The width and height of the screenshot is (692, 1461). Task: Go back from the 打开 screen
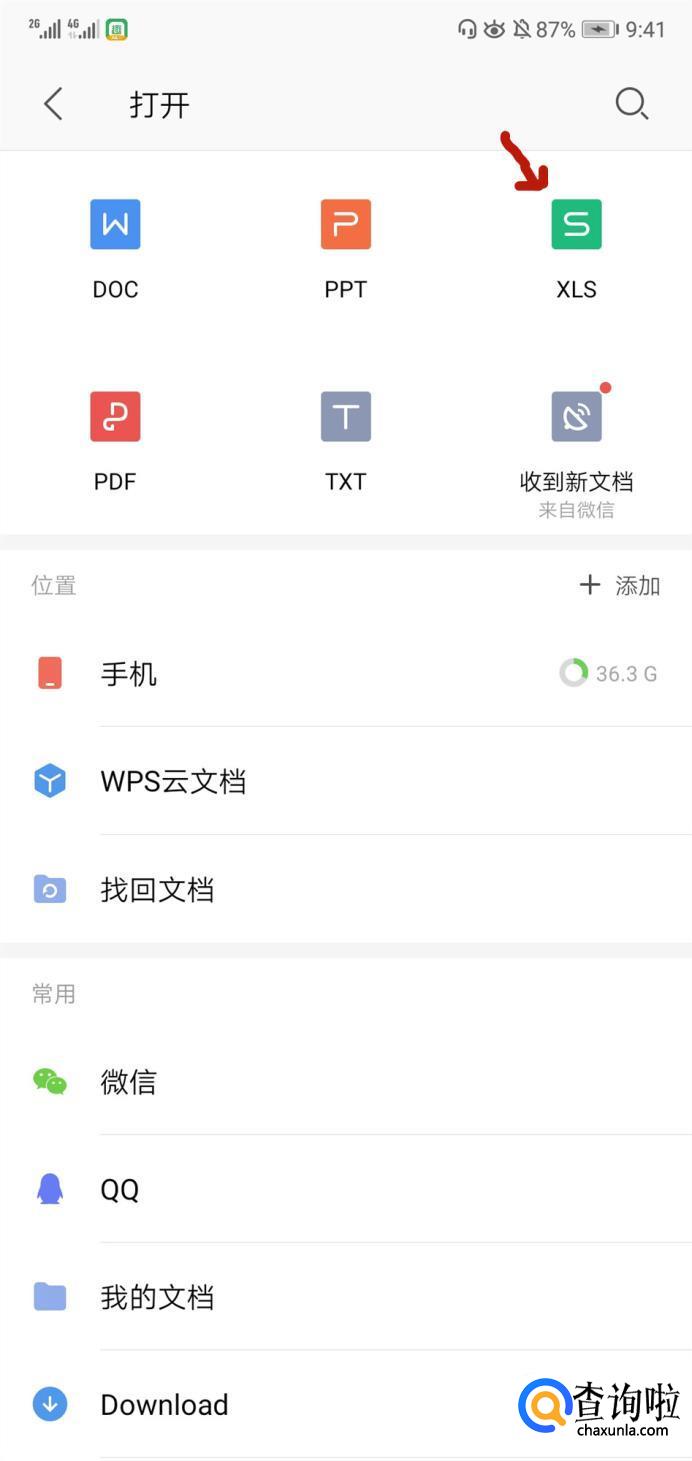point(54,104)
